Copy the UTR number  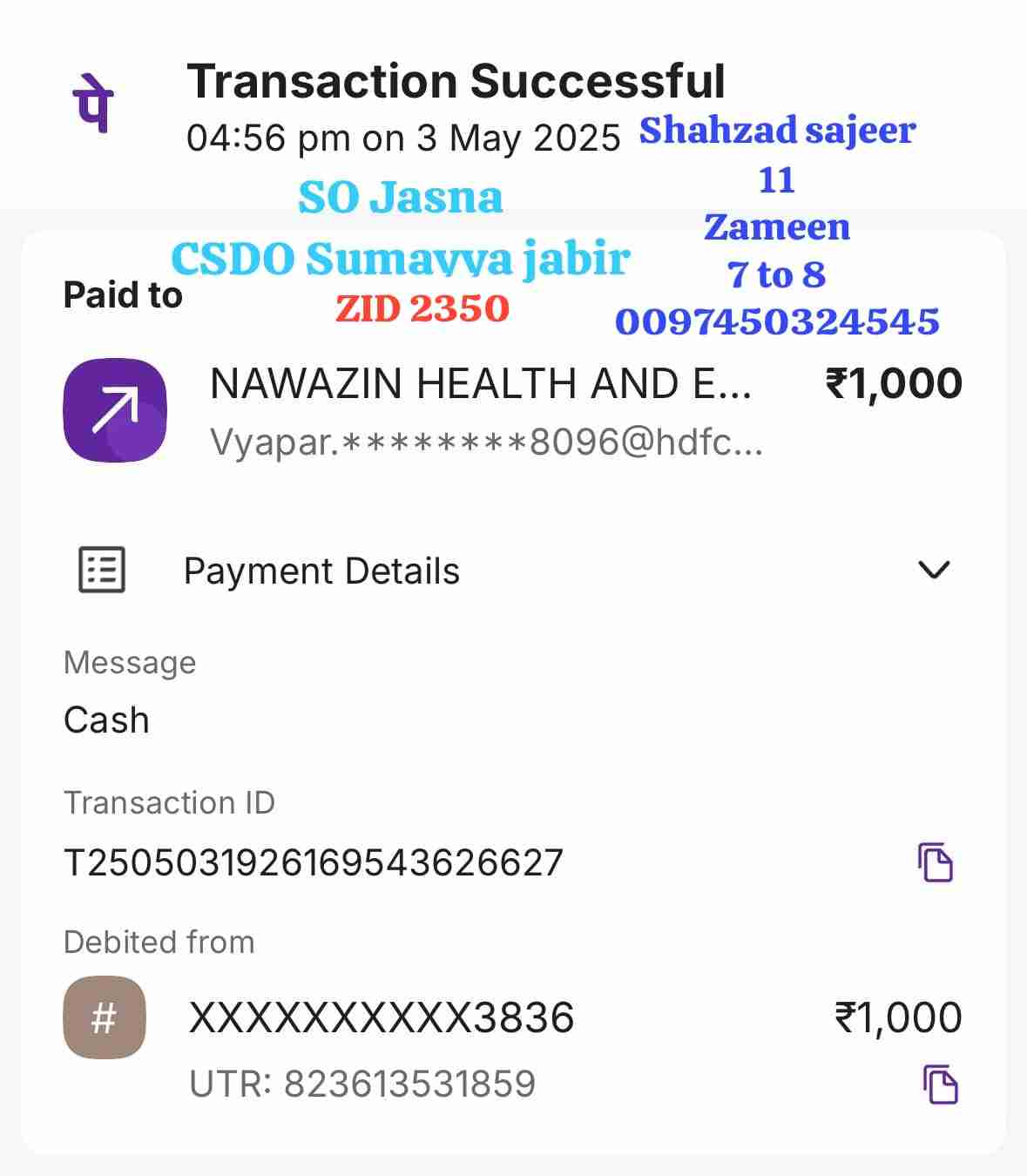click(x=940, y=1085)
